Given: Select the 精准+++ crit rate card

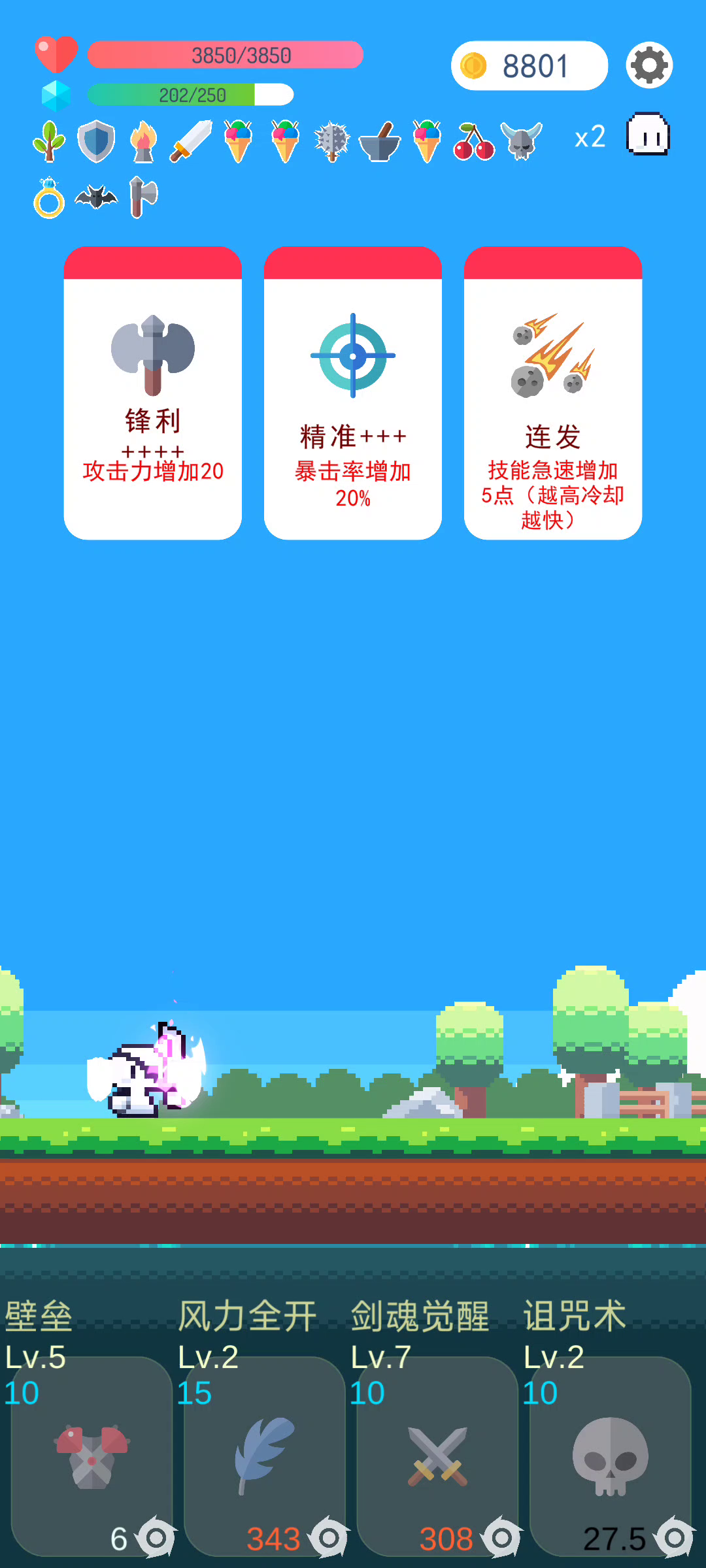Looking at the screenshot, I should click(353, 393).
